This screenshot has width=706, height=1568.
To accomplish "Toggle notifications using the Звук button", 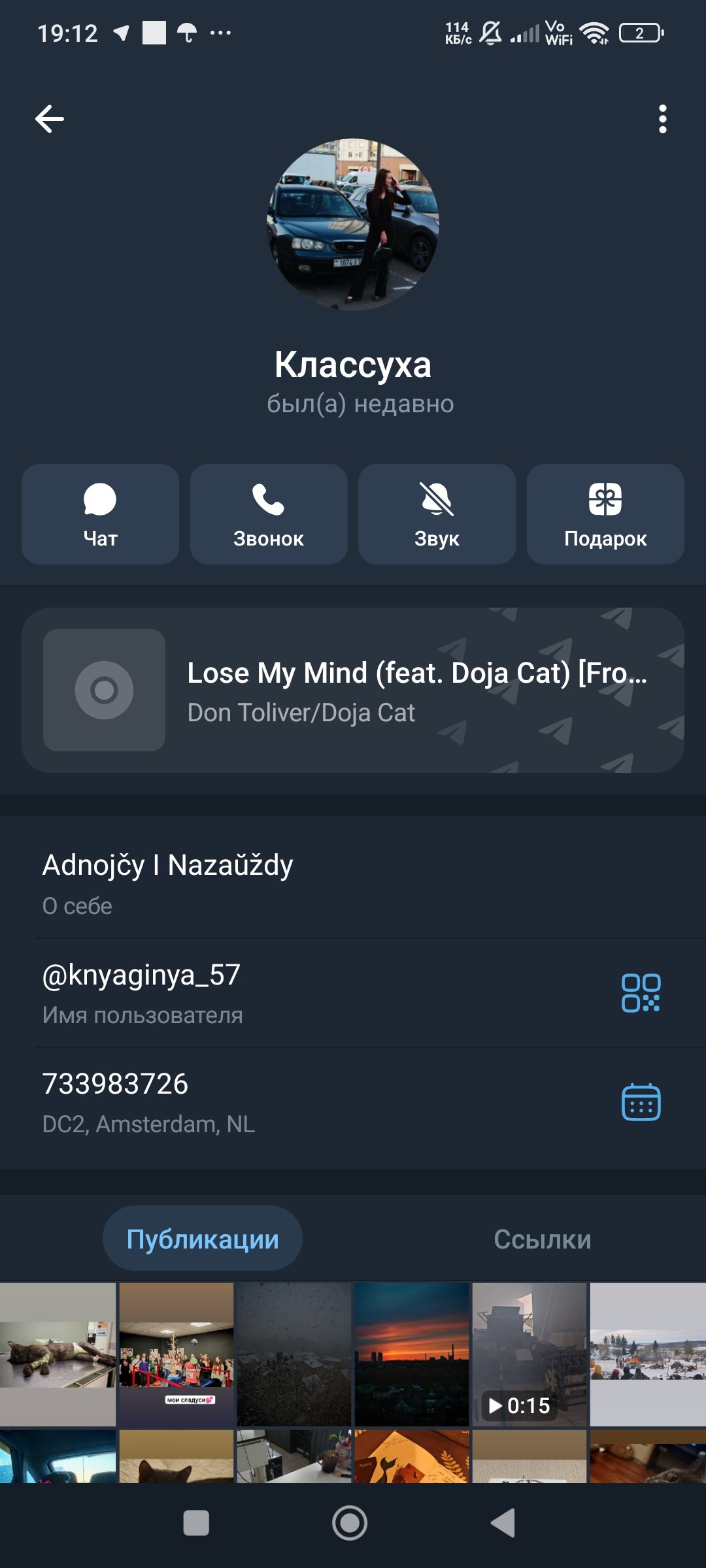I will coord(437,514).
